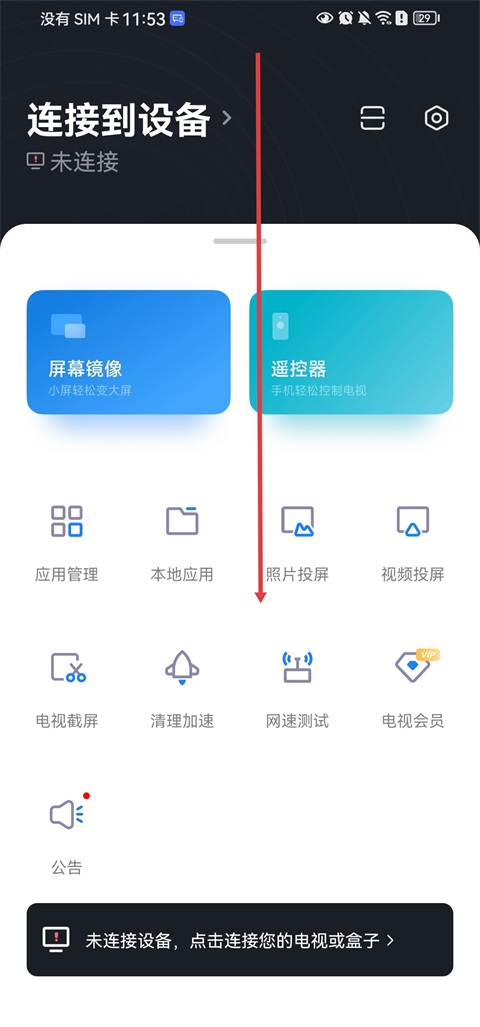This screenshot has height=1027, width=480.
Task: Tap 连接到设备 to choose a device
Action: coord(130,120)
